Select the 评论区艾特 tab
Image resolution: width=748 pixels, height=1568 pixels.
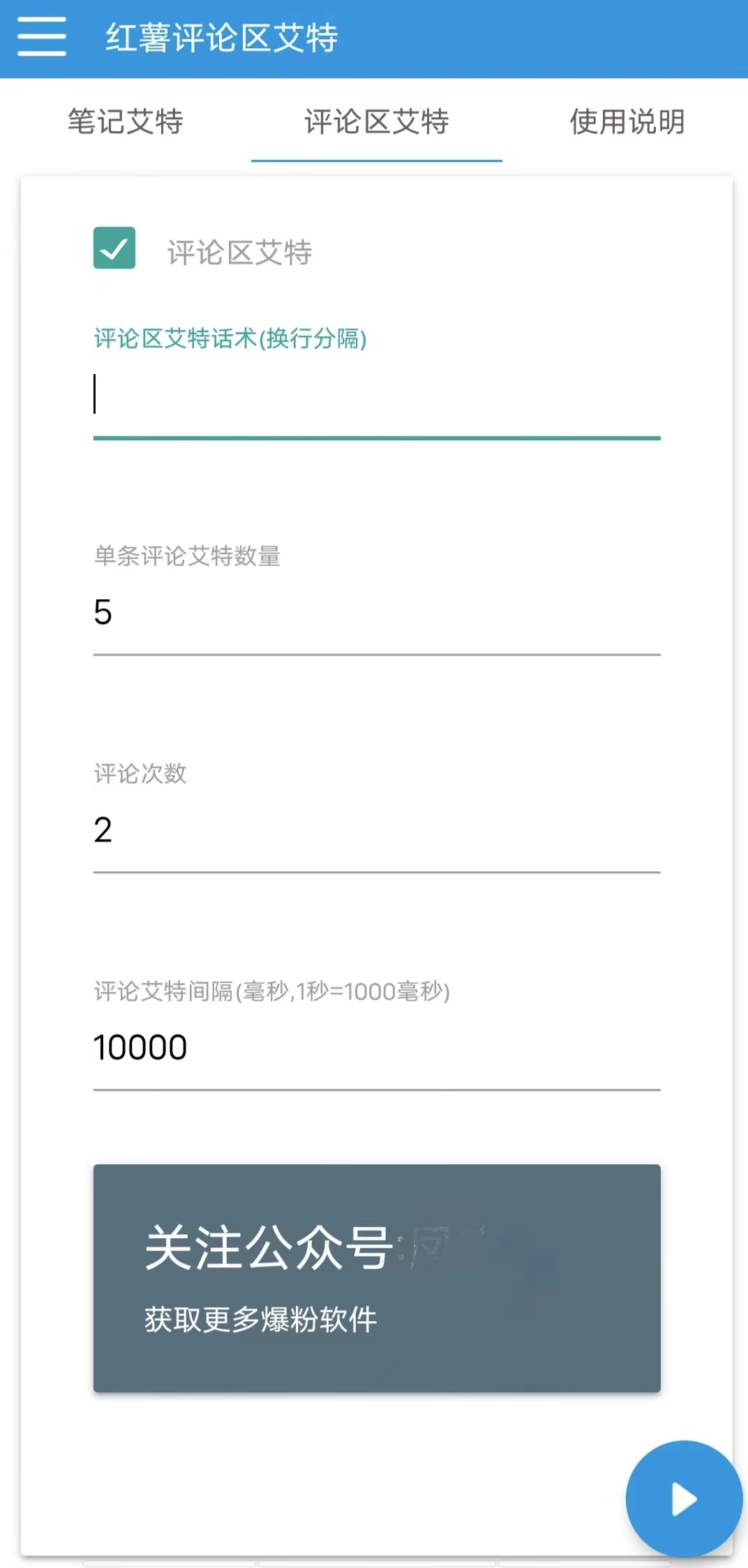[x=377, y=121]
